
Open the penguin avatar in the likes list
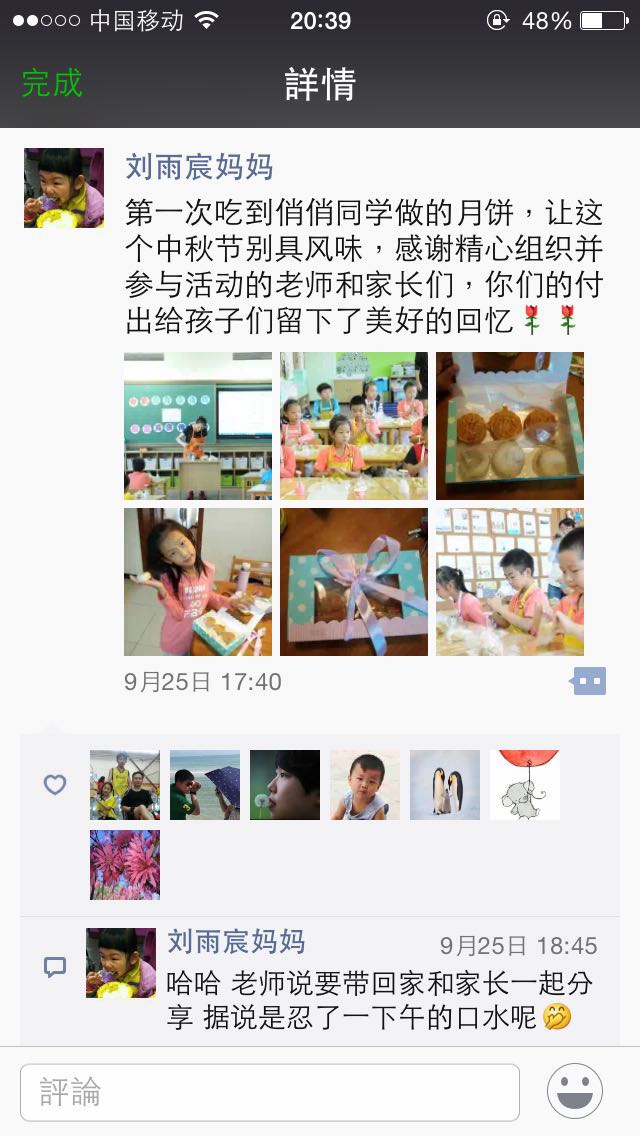click(445, 785)
